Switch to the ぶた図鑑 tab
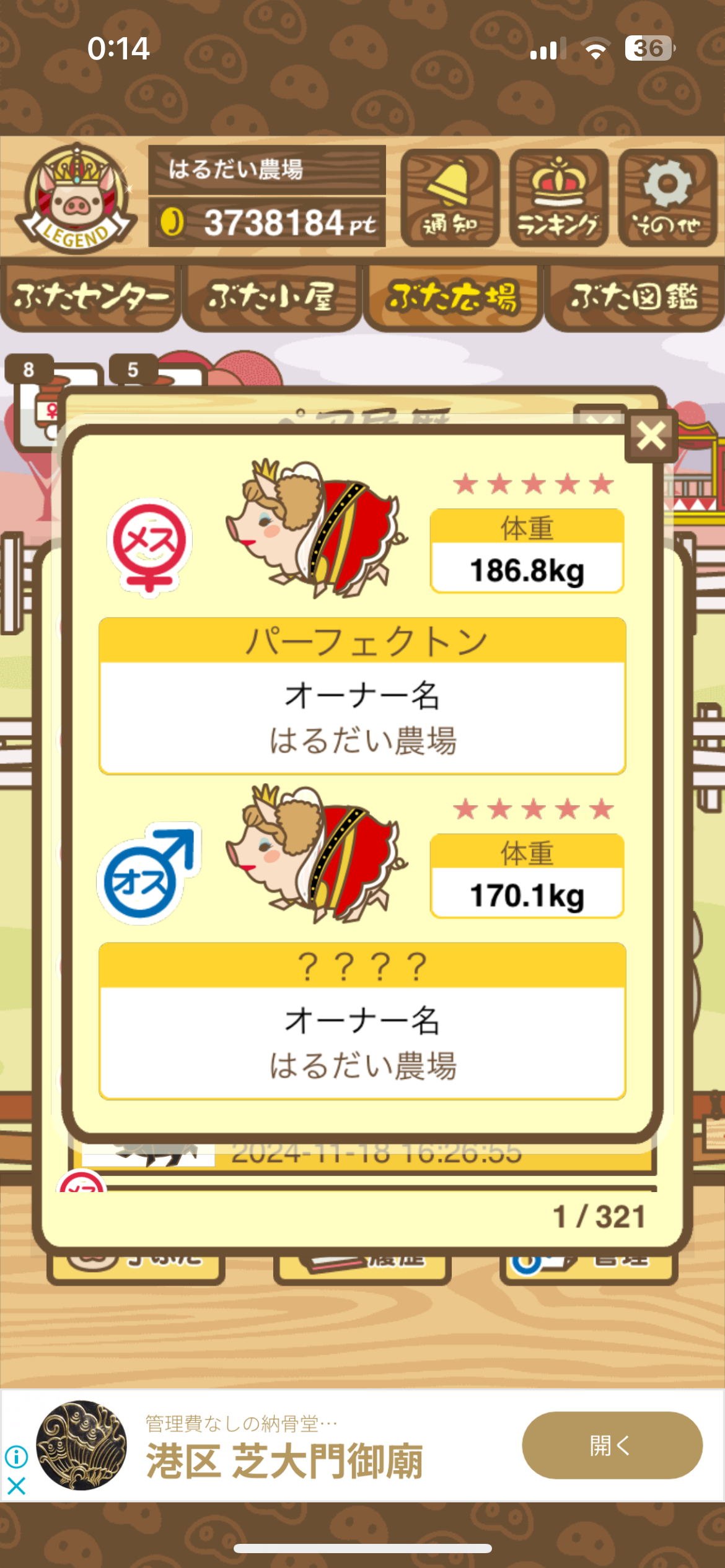 (634, 298)
